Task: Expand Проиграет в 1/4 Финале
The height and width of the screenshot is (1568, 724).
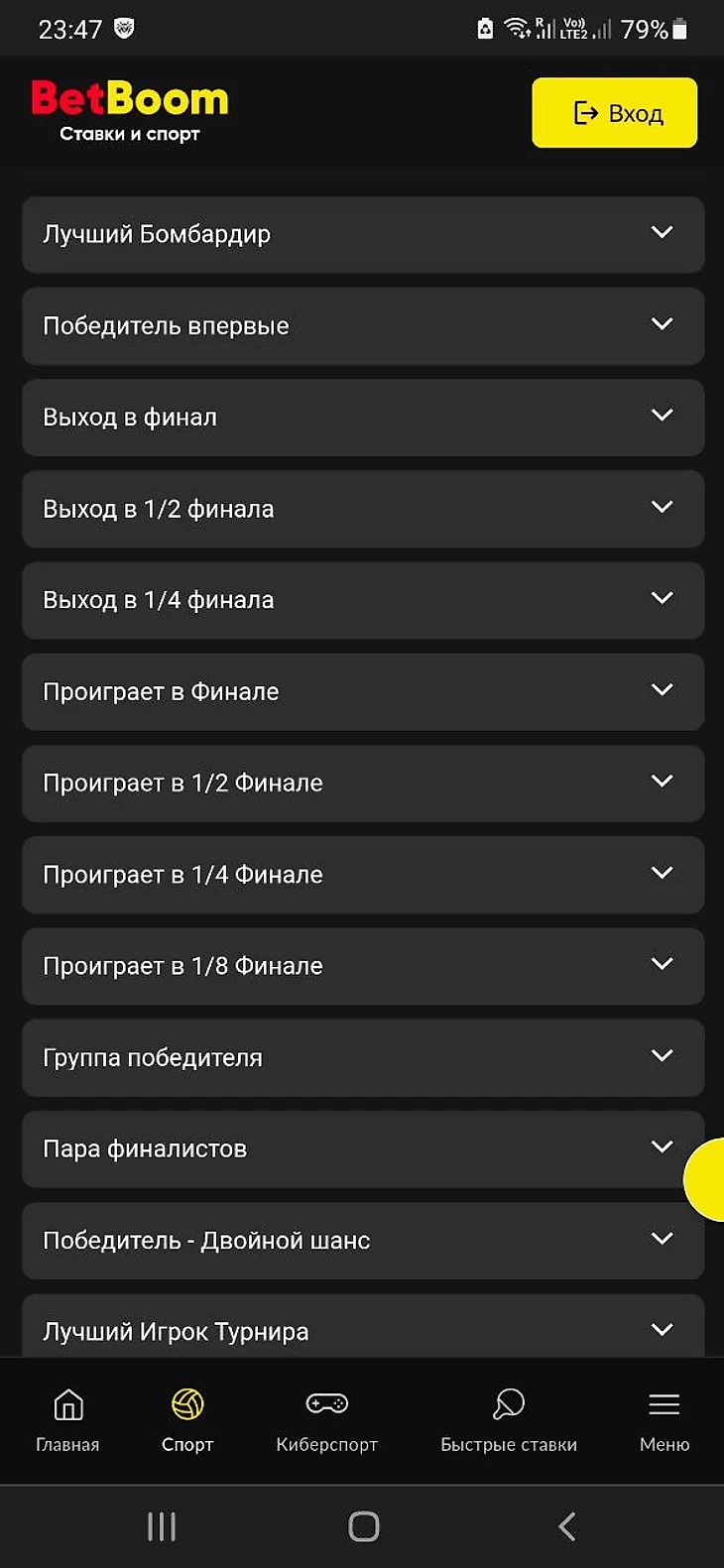Action: pos(363,874)
